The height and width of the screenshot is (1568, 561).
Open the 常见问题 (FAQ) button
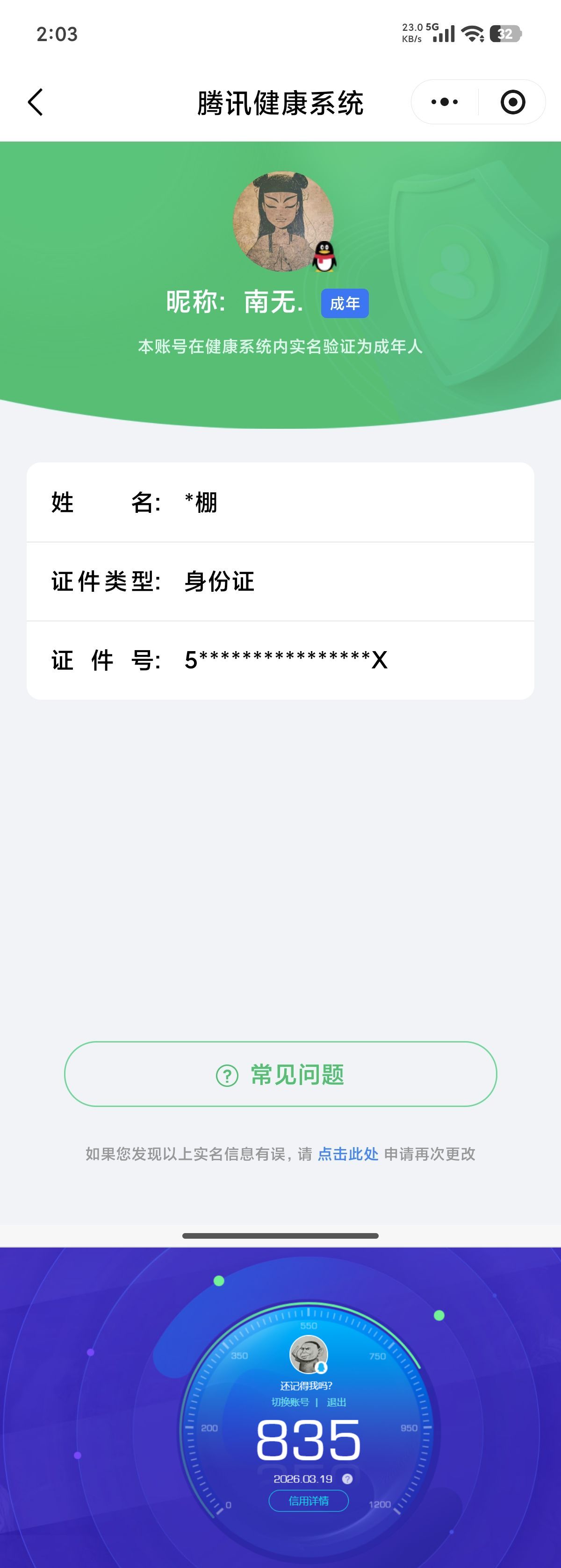coord(280,1075)
